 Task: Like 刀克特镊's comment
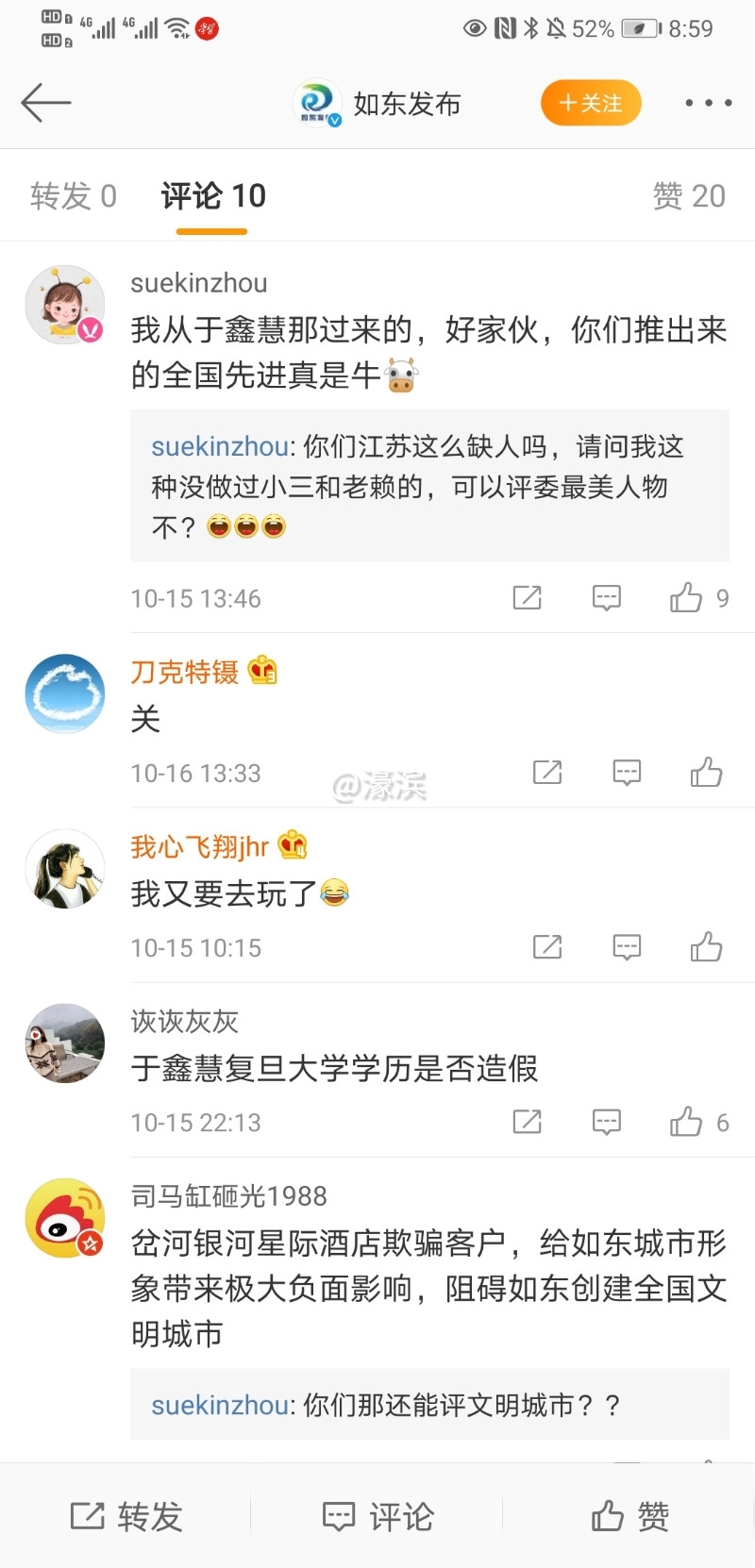(706, 773)
